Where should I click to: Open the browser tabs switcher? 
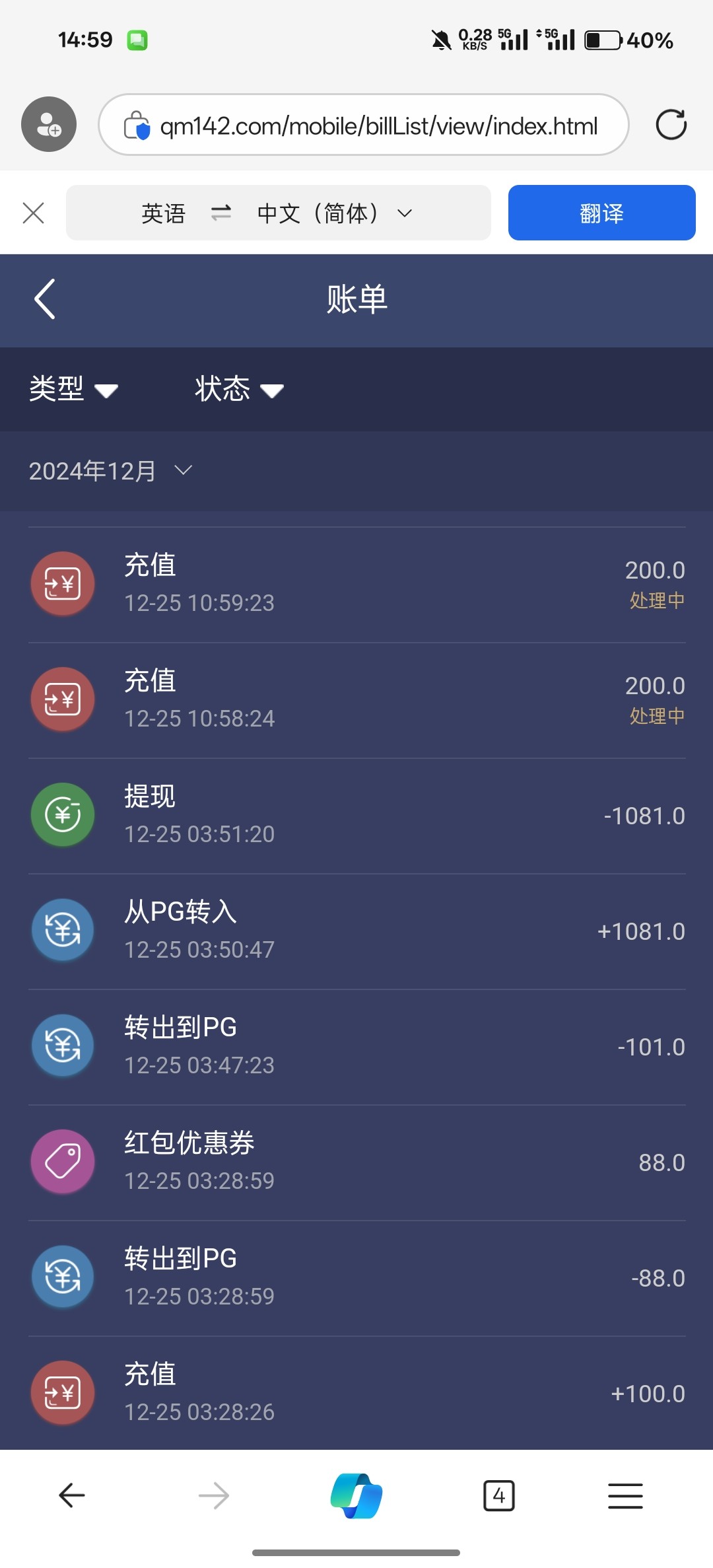coord(499,1495)
